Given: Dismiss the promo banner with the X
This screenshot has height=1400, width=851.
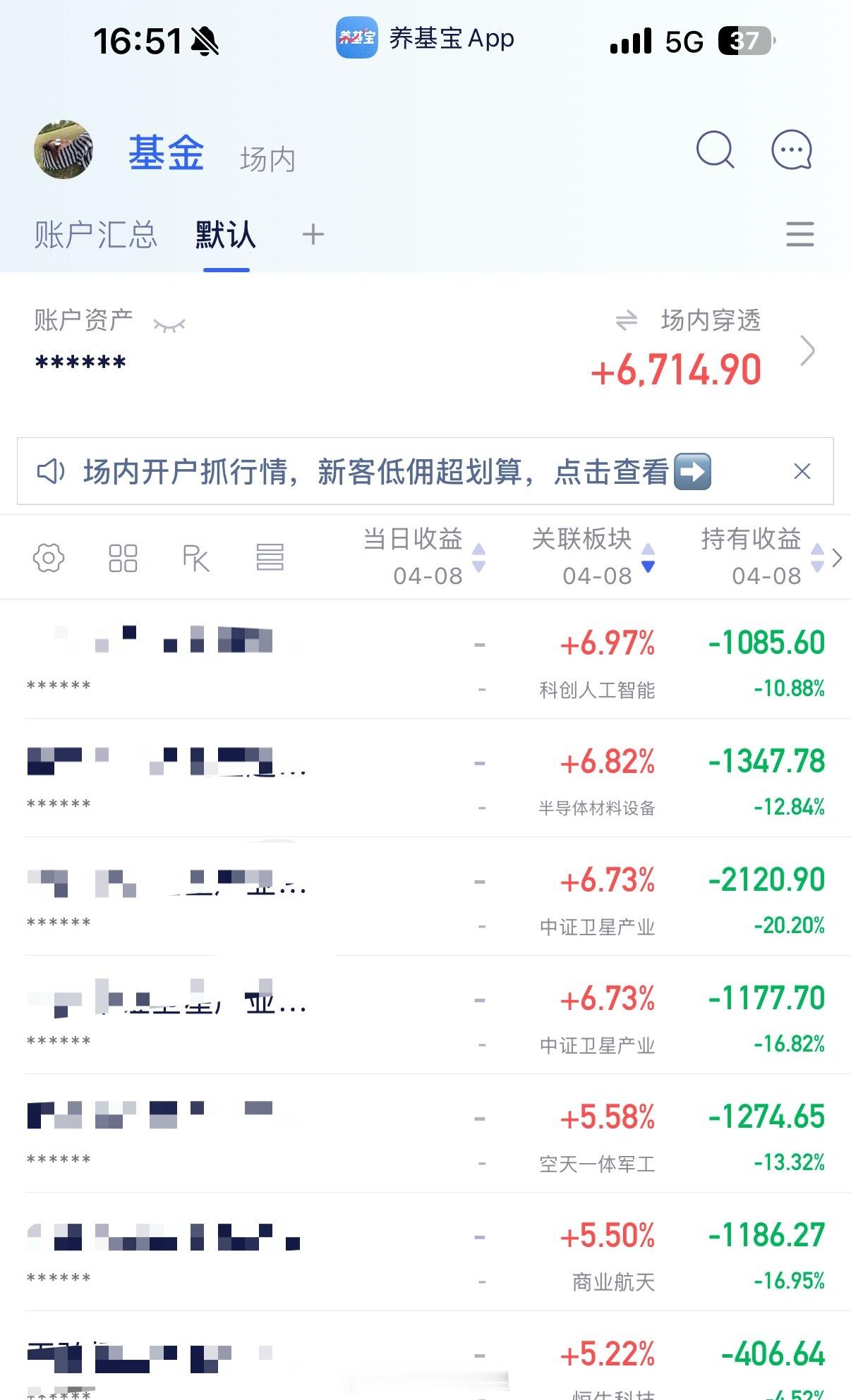Looking at the screenshot, I should pyautogui.click(x=802, y=470).
